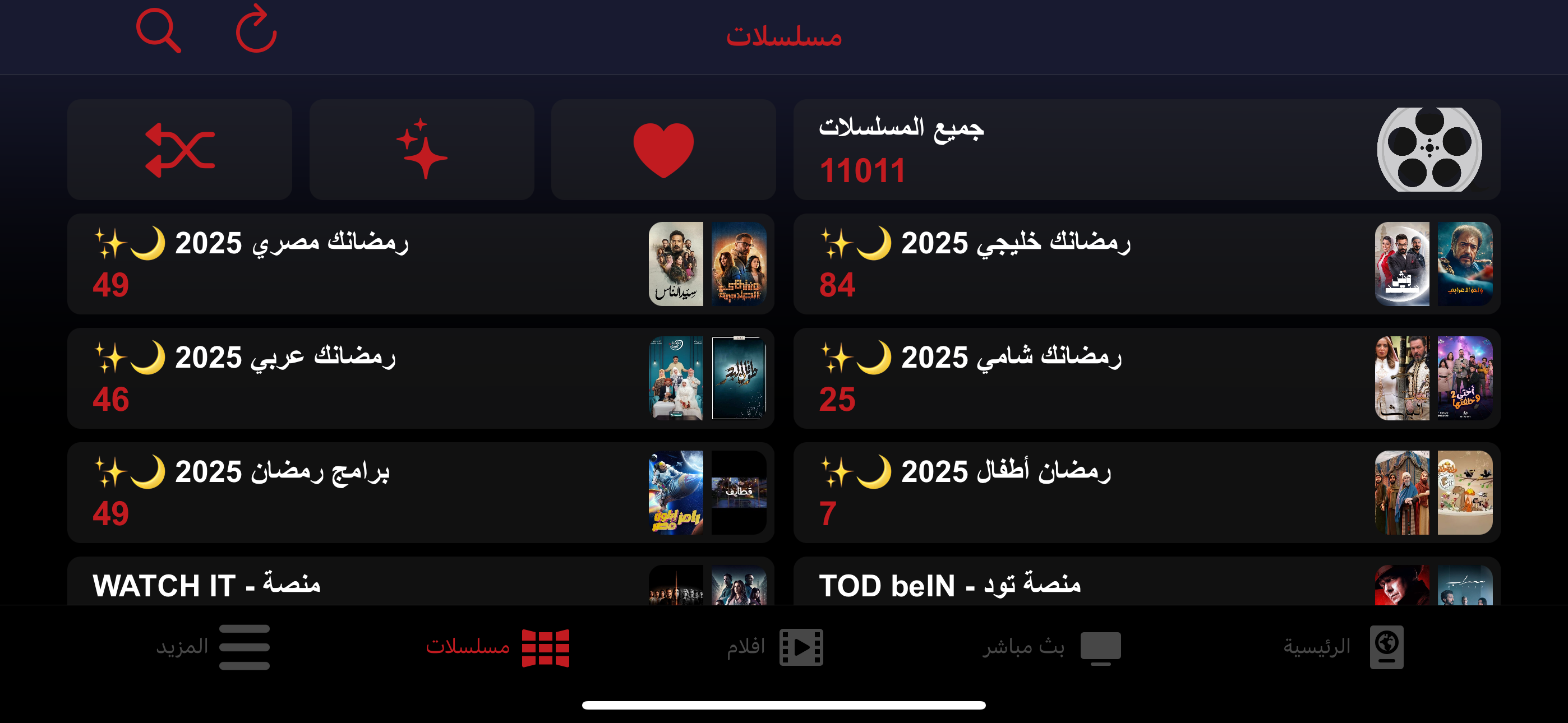Open the sparkle new releases button
Viewport: 1568px width, 723px height.
coord(422,150)
